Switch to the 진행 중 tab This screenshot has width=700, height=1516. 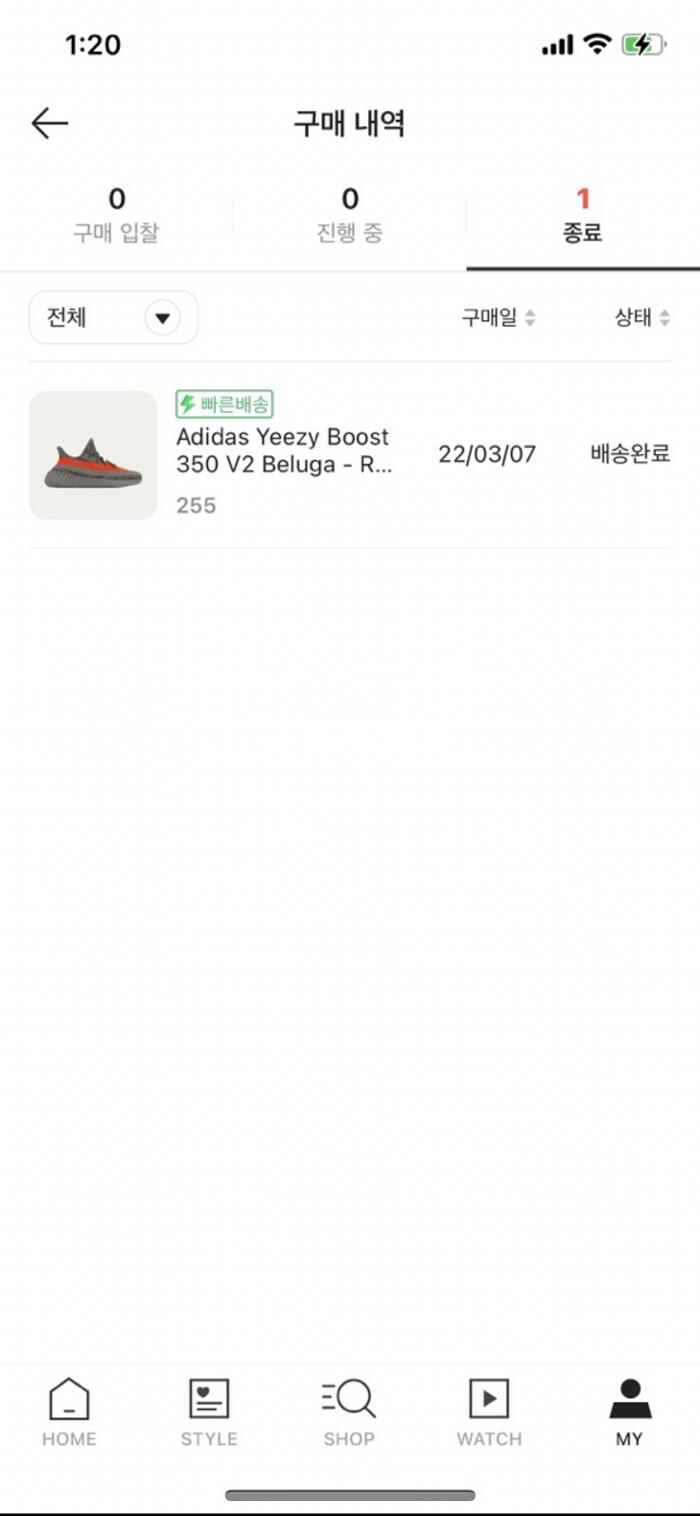349,216
